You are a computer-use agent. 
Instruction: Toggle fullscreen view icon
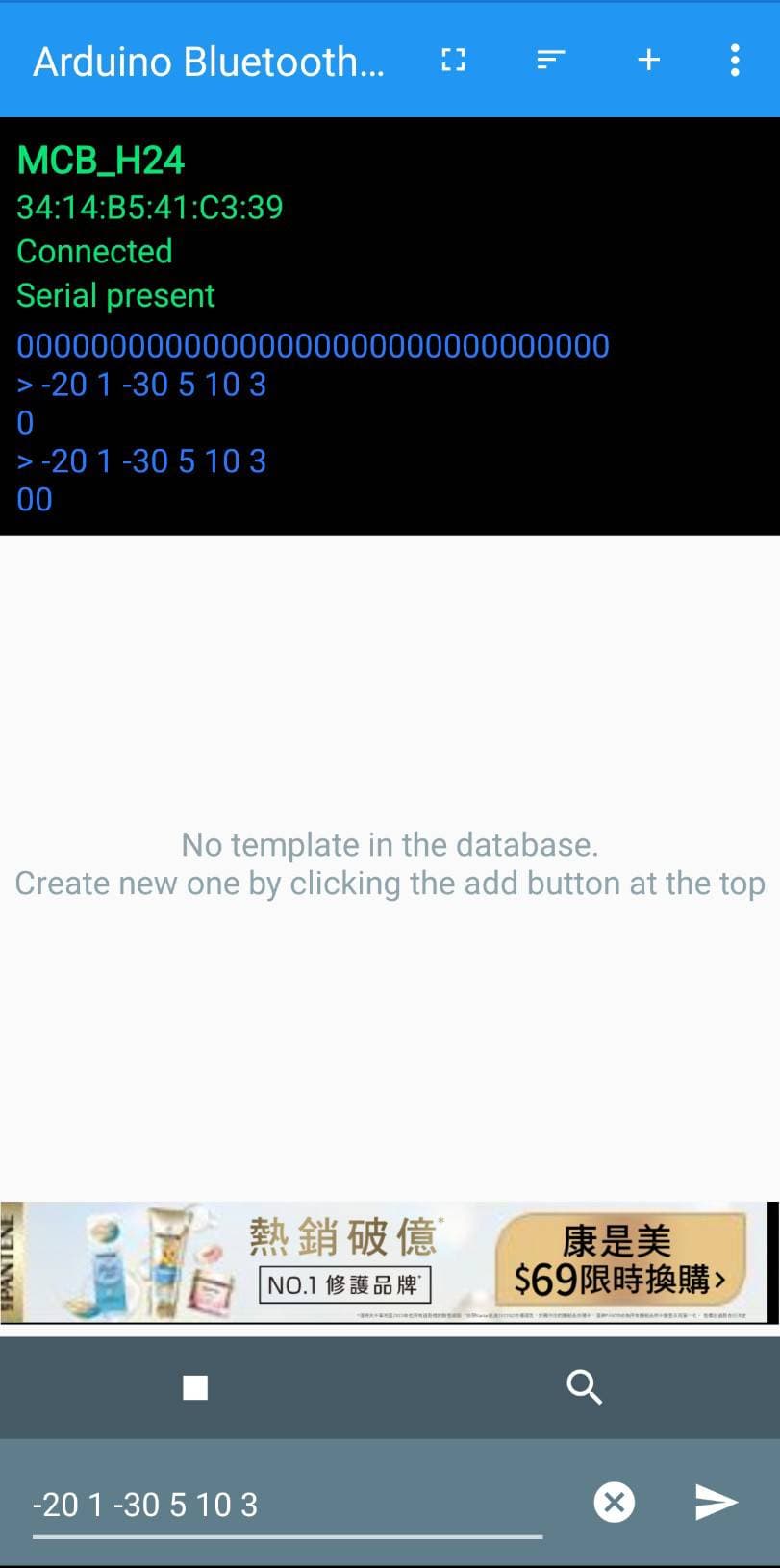click(x=453, y=60)
